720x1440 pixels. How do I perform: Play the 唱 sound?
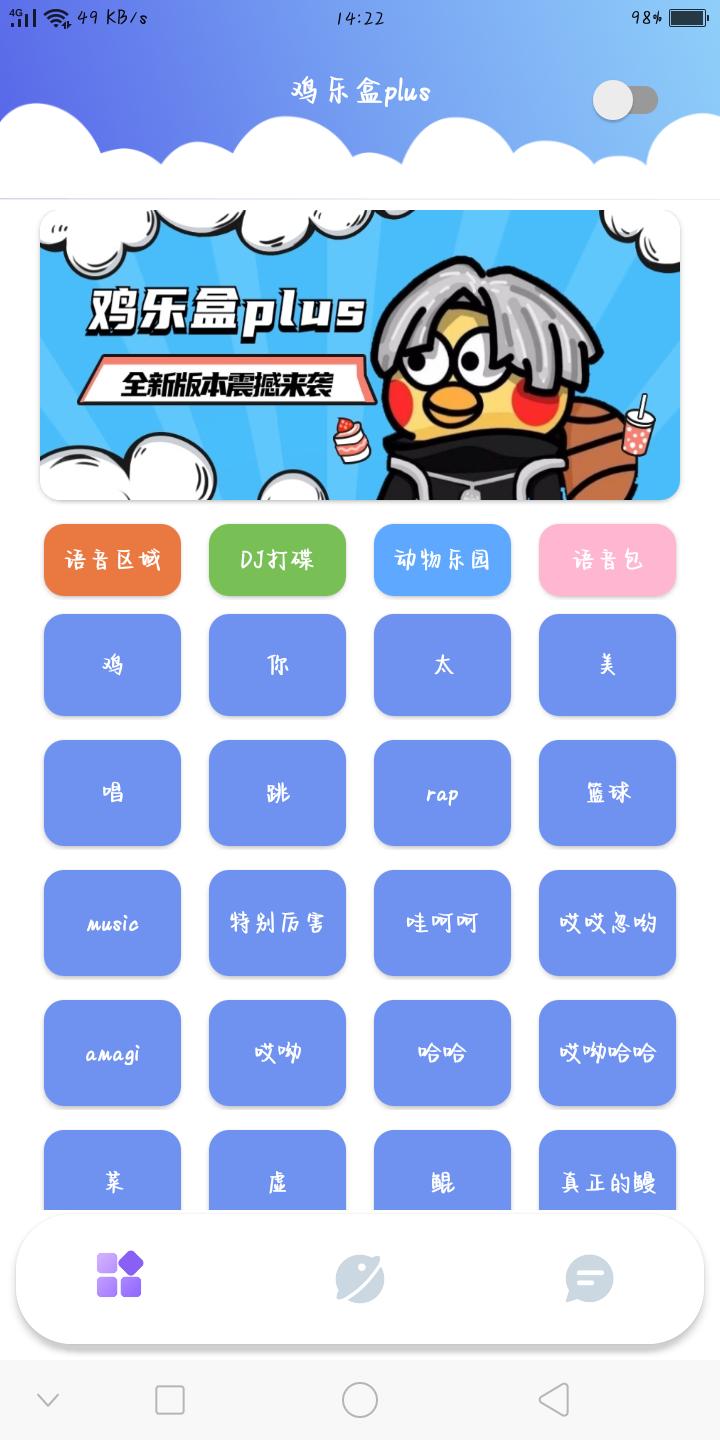[x=112, y=793]
